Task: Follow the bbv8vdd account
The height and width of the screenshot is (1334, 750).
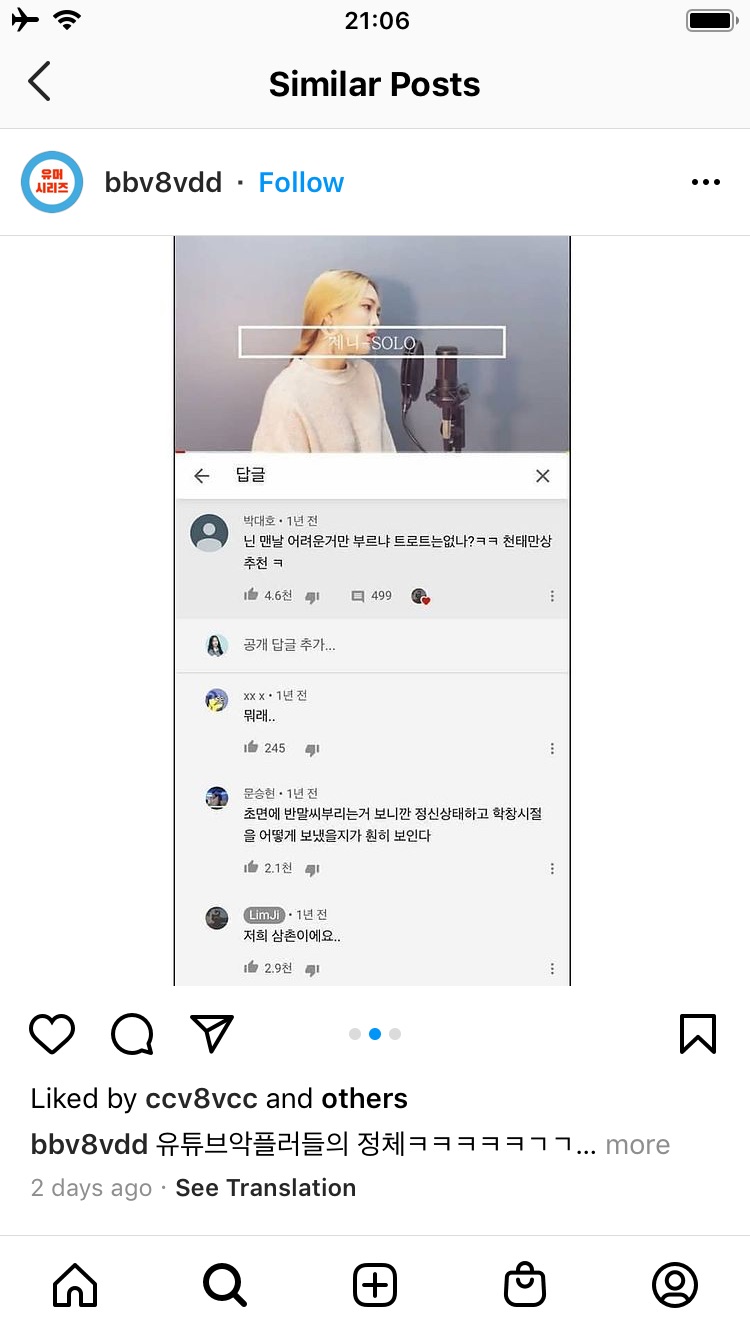Action: tap(301, 182)
